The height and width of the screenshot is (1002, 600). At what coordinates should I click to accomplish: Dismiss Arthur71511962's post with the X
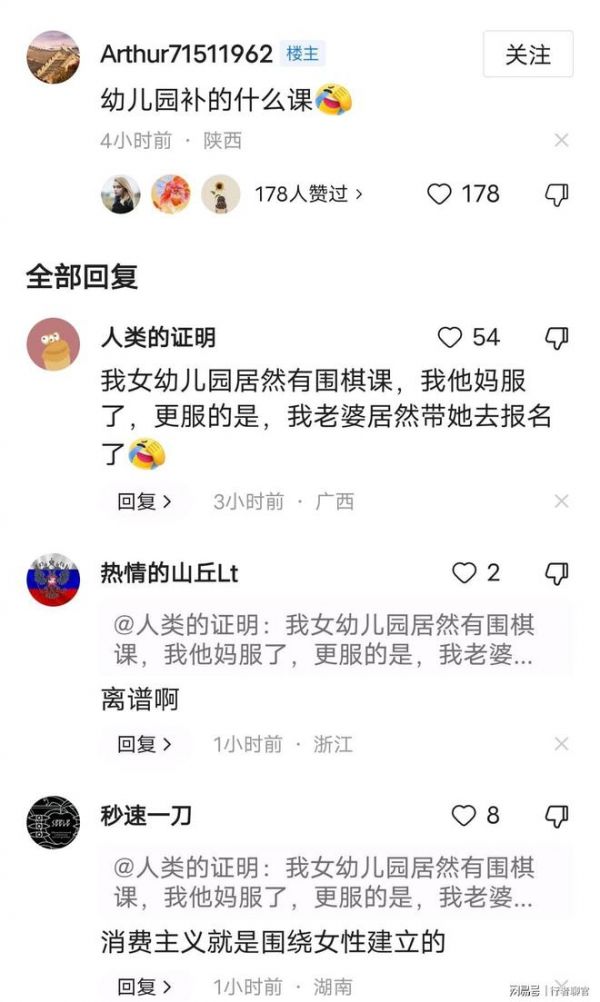(x=561, y=141)
